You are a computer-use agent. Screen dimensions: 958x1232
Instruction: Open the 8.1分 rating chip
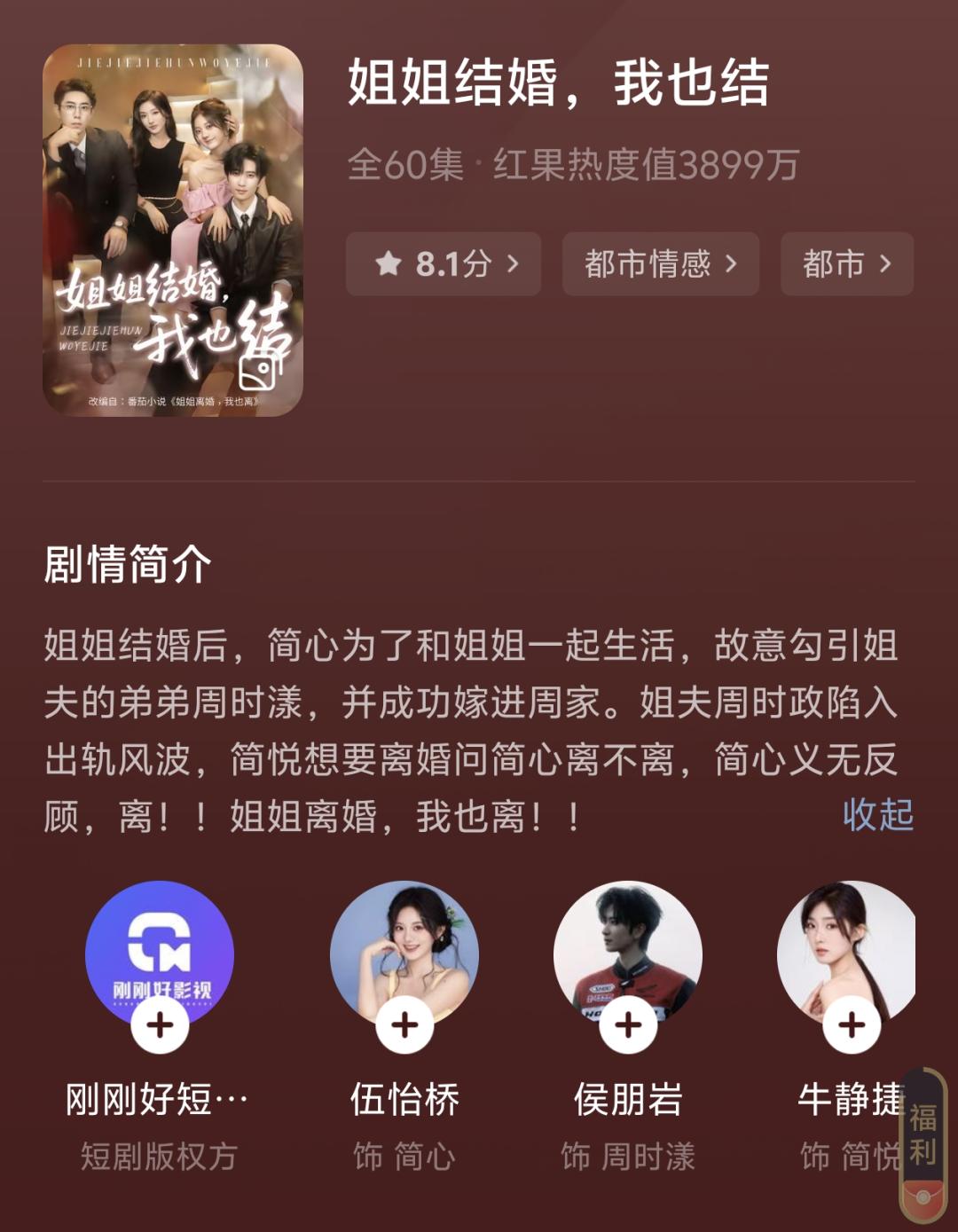point(444,263)
